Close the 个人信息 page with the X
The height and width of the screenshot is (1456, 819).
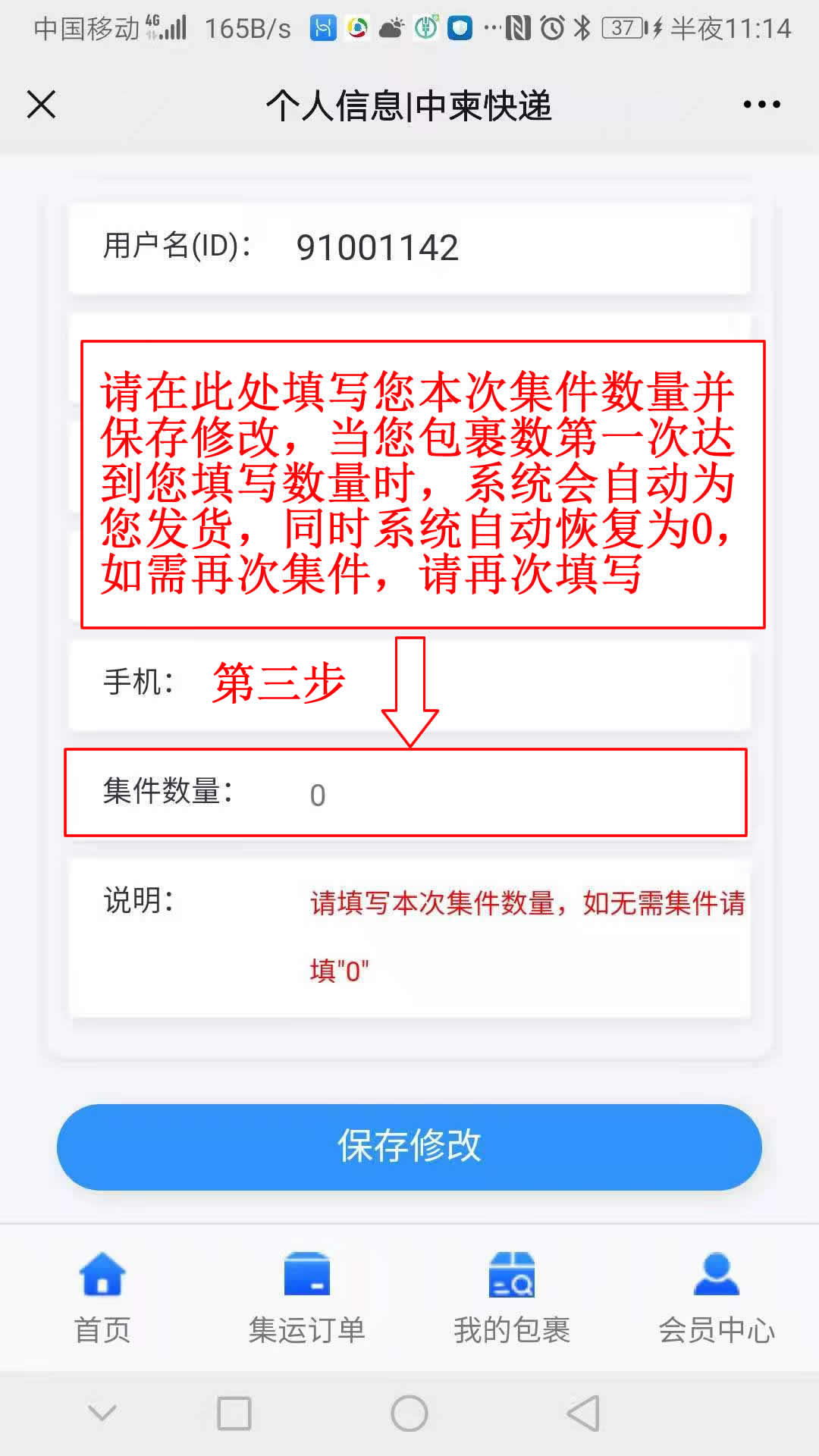pos(42,105)
